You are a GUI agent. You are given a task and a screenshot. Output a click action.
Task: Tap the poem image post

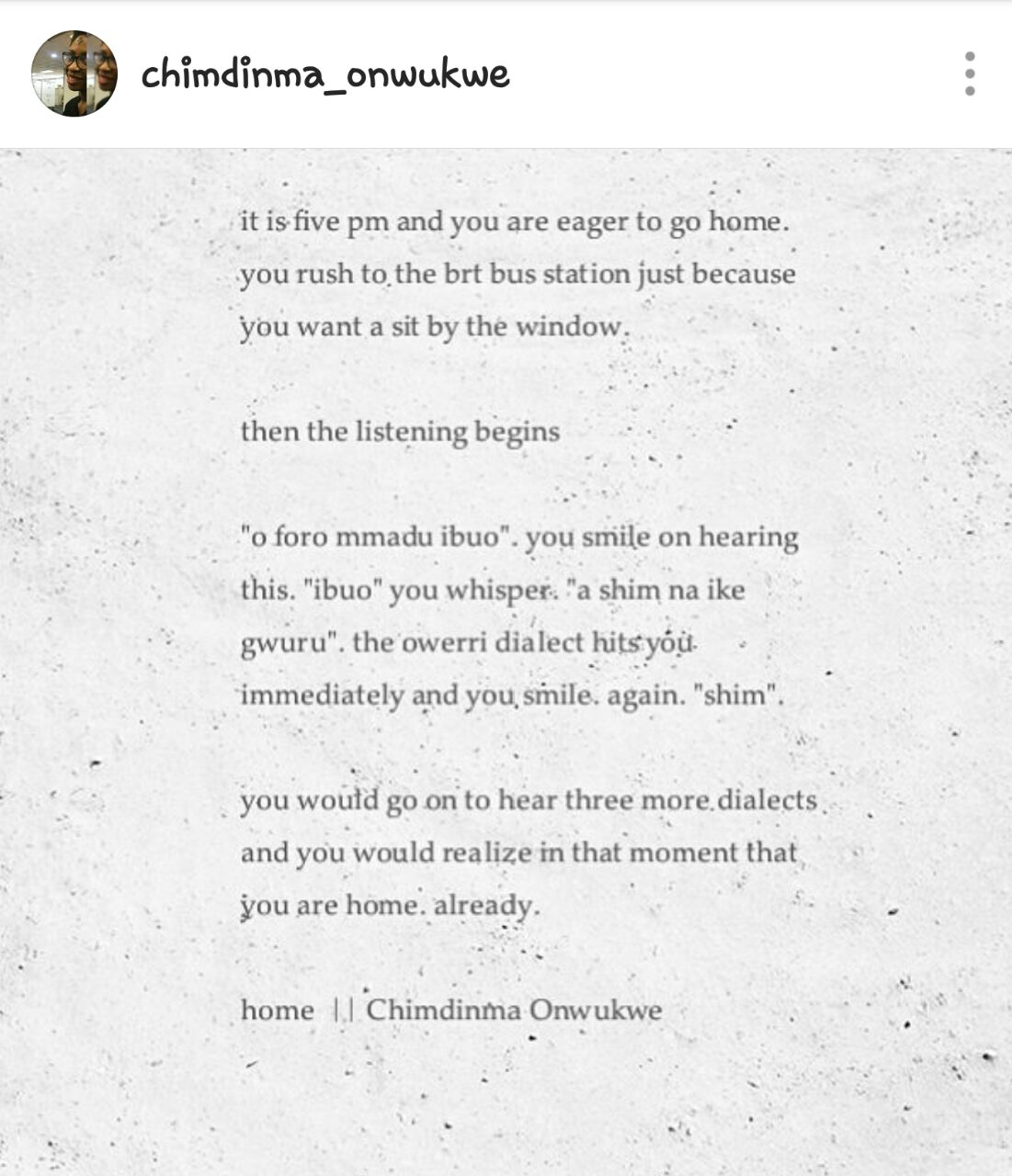[506, 661]
